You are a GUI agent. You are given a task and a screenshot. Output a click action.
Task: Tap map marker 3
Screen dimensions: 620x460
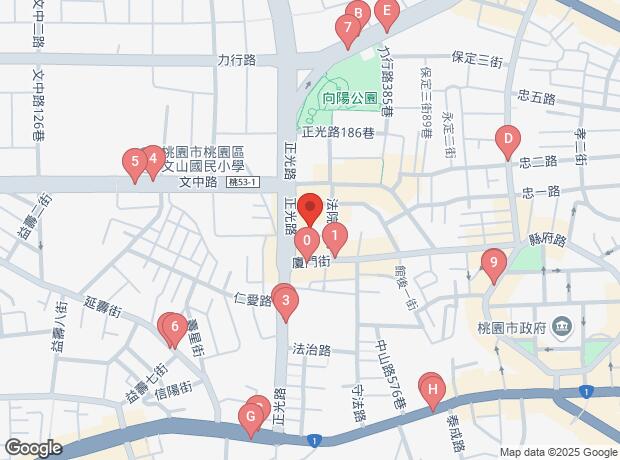pos(286,300)
